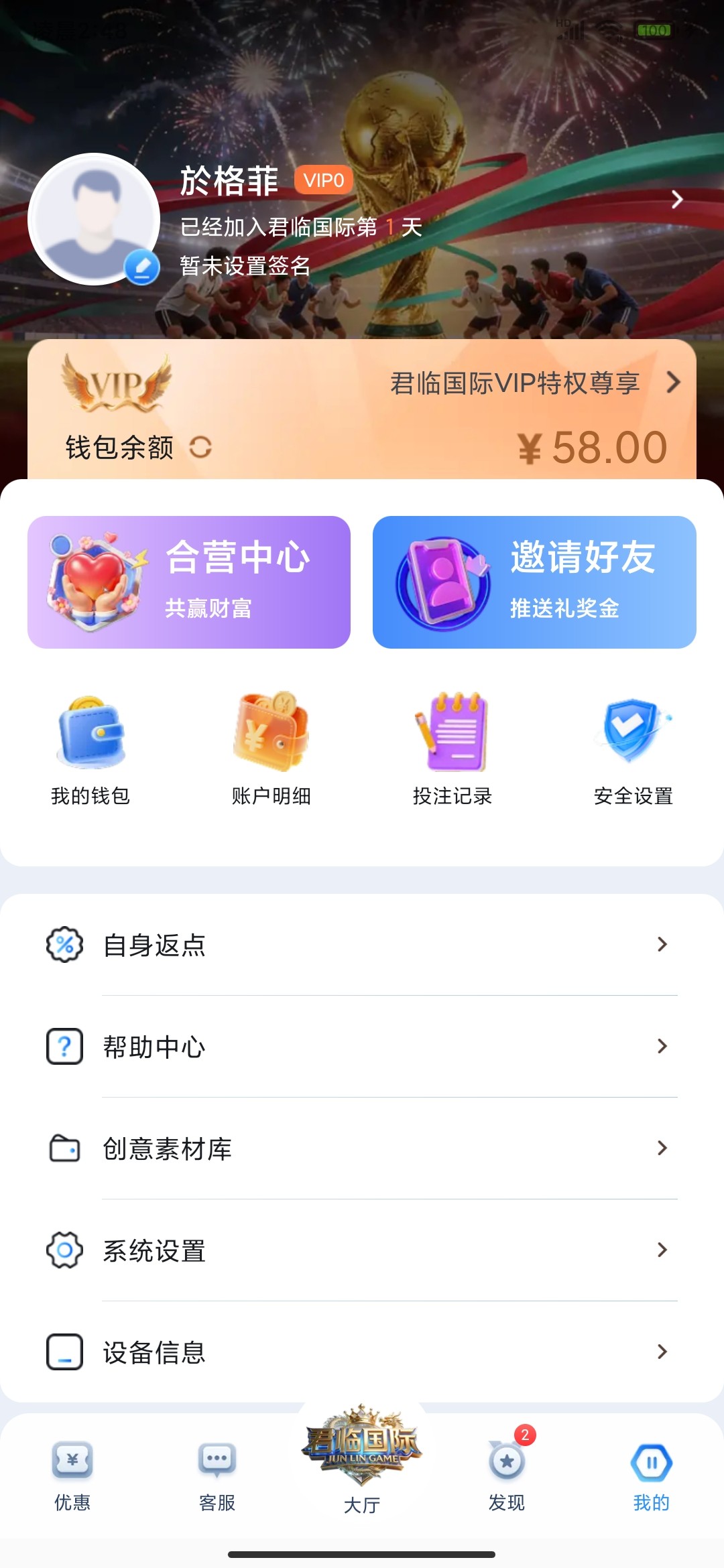Image resolution: width=724 pixels, height=1568 pixels.
Task: Open the 自身返点 row
Action: (362, 945)
